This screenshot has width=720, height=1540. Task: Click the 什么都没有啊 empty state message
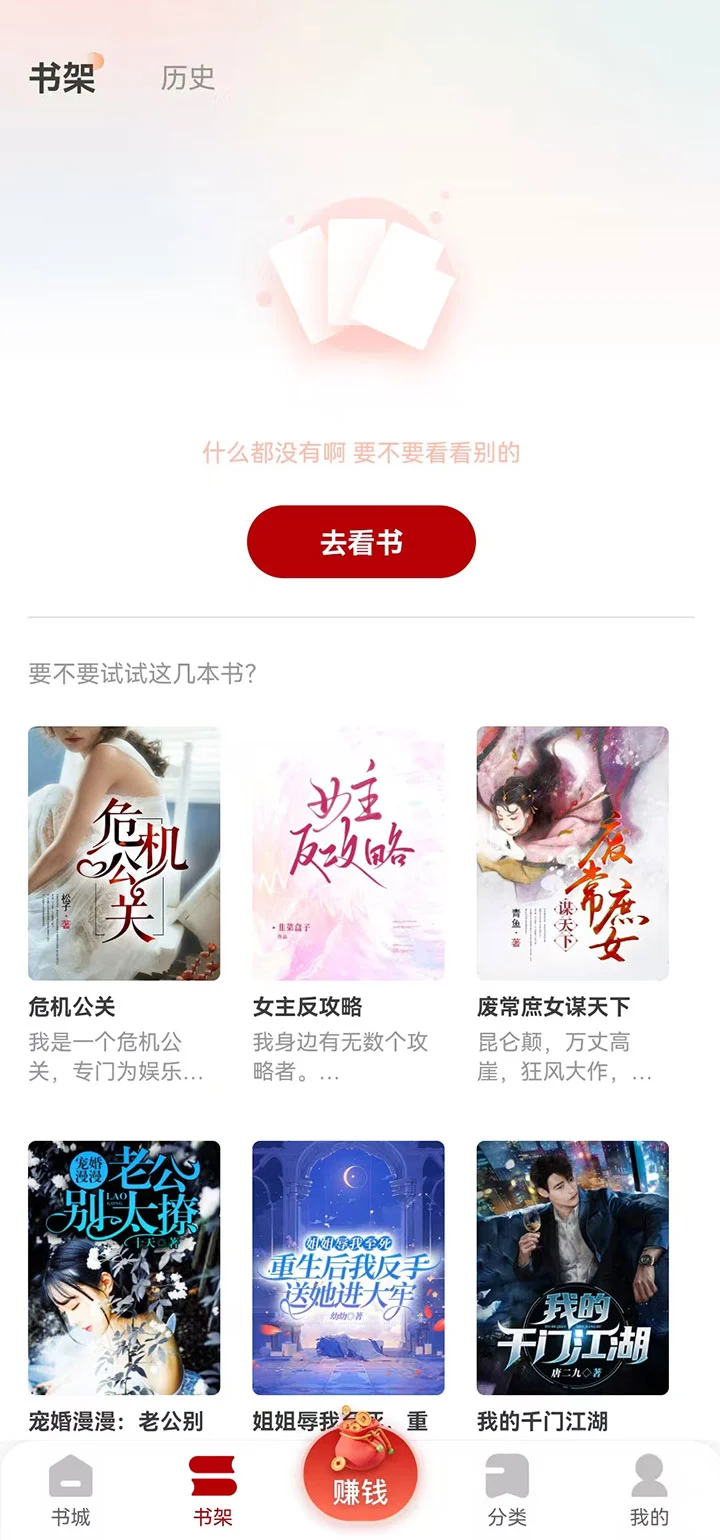[360, 455]
